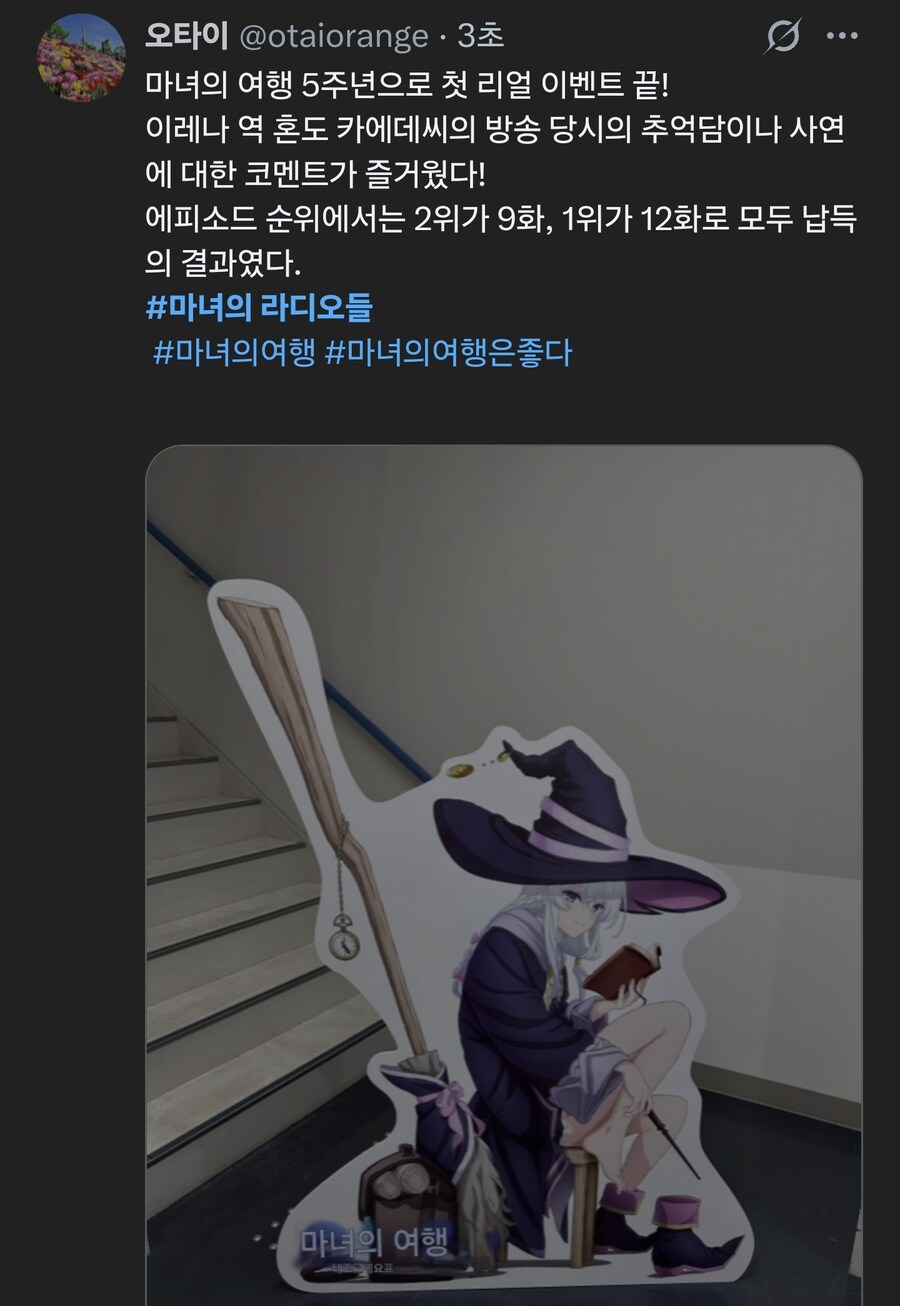Open hashtag #마녀의 라디오들
This screenshot has height=1306, width=900.
(258, 308)
